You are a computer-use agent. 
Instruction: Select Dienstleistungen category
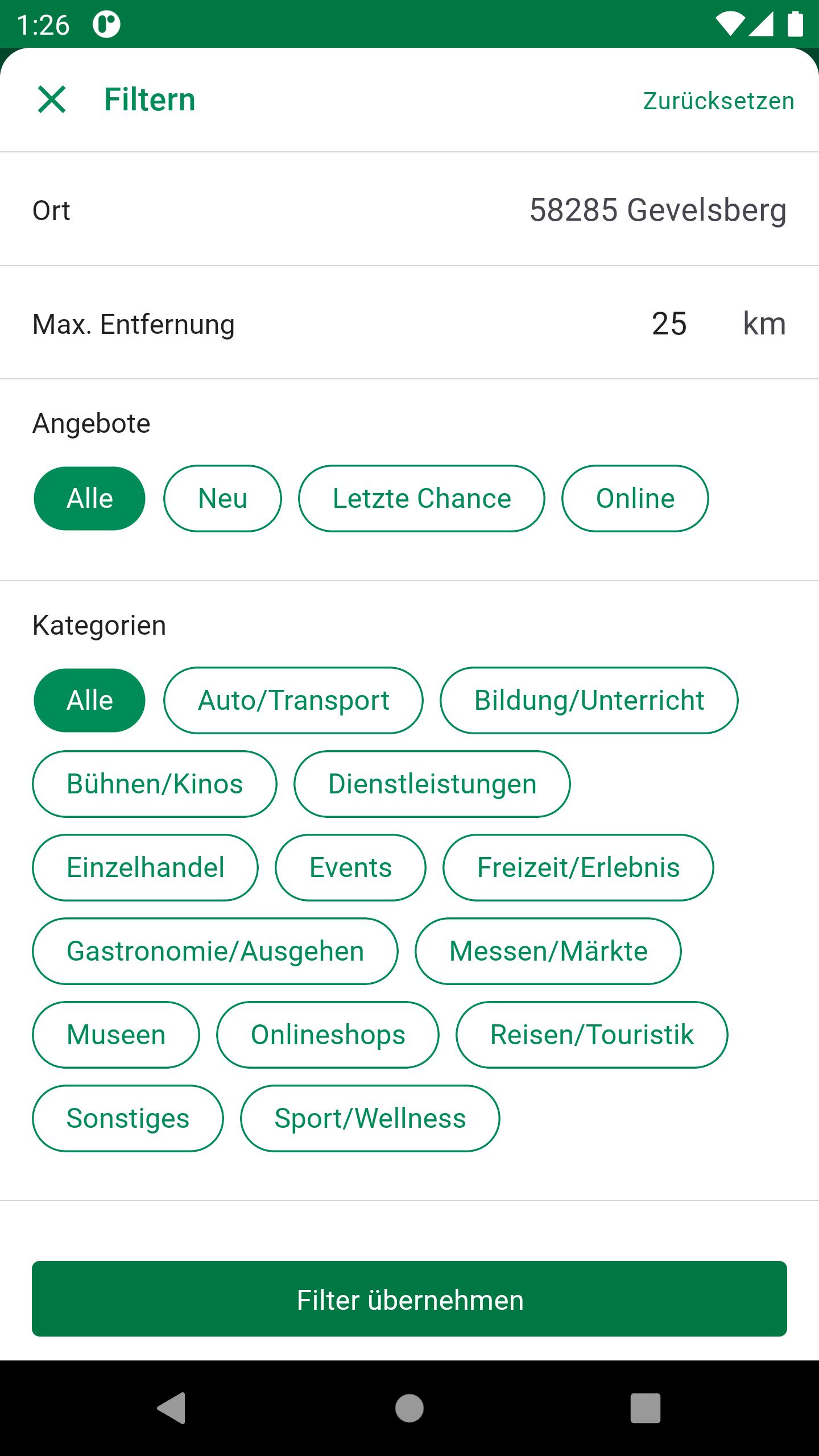point(432,784)
